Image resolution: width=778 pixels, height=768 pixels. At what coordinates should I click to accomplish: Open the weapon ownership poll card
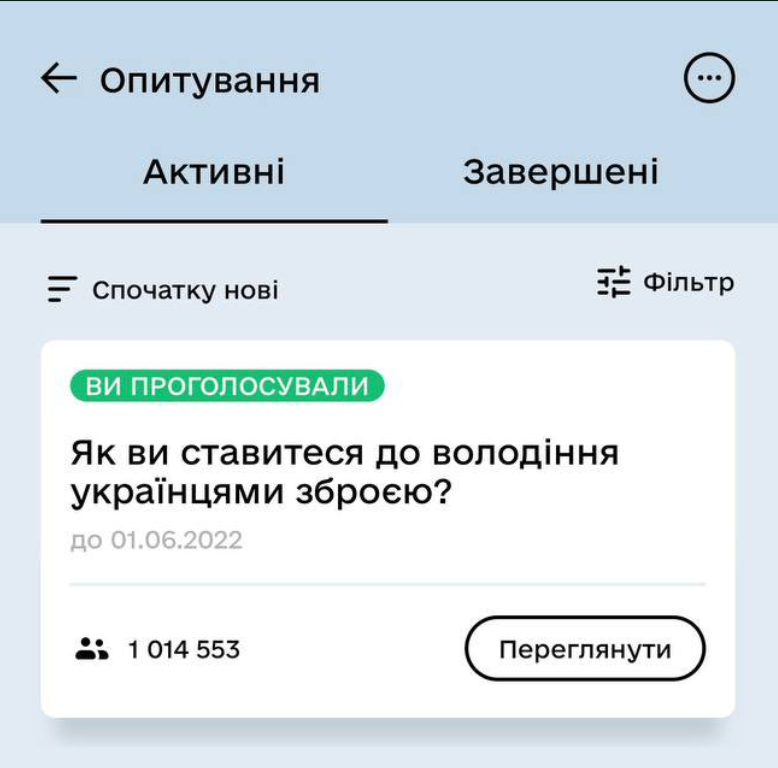(x=344, y=470)
